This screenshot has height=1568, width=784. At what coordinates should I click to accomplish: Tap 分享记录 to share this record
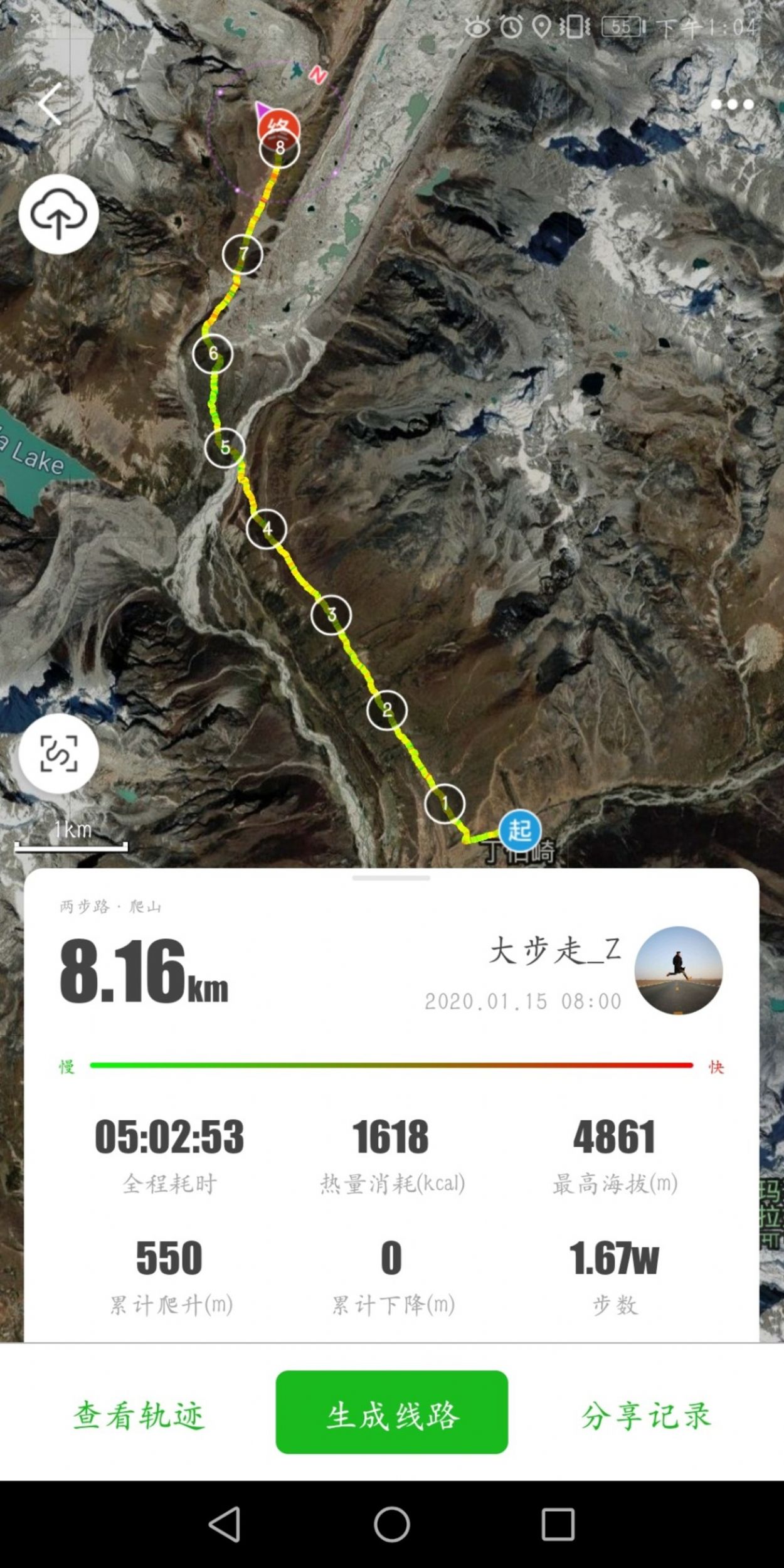(x=646, y=1416)
